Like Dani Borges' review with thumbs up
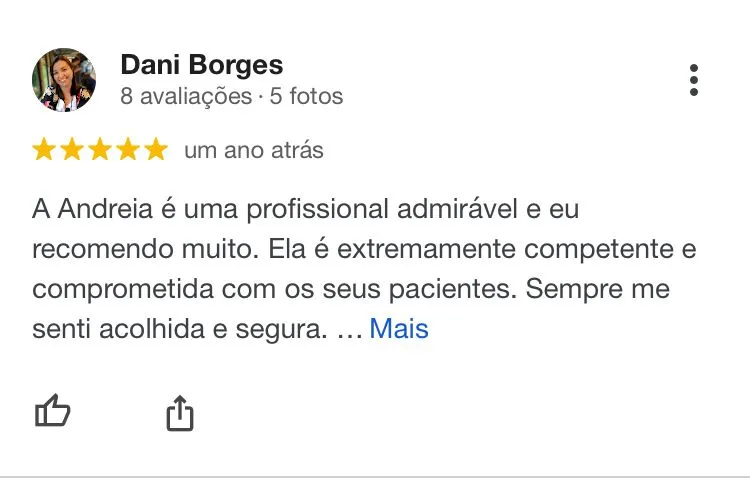The width and height of the screenshot is (750, 482). click(x=53, y=411)
